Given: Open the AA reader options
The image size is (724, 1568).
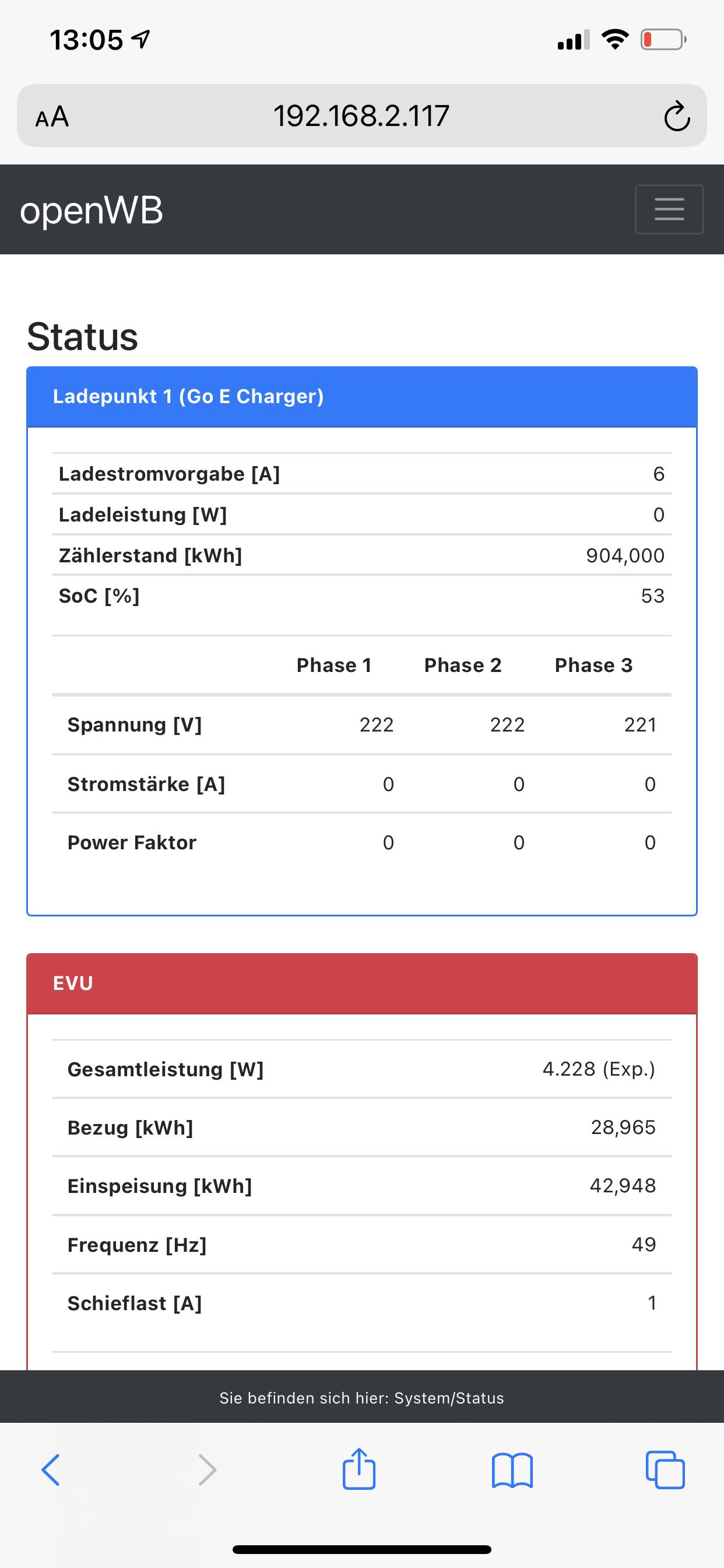Looking at the screenshot, I should coord(52,116).
